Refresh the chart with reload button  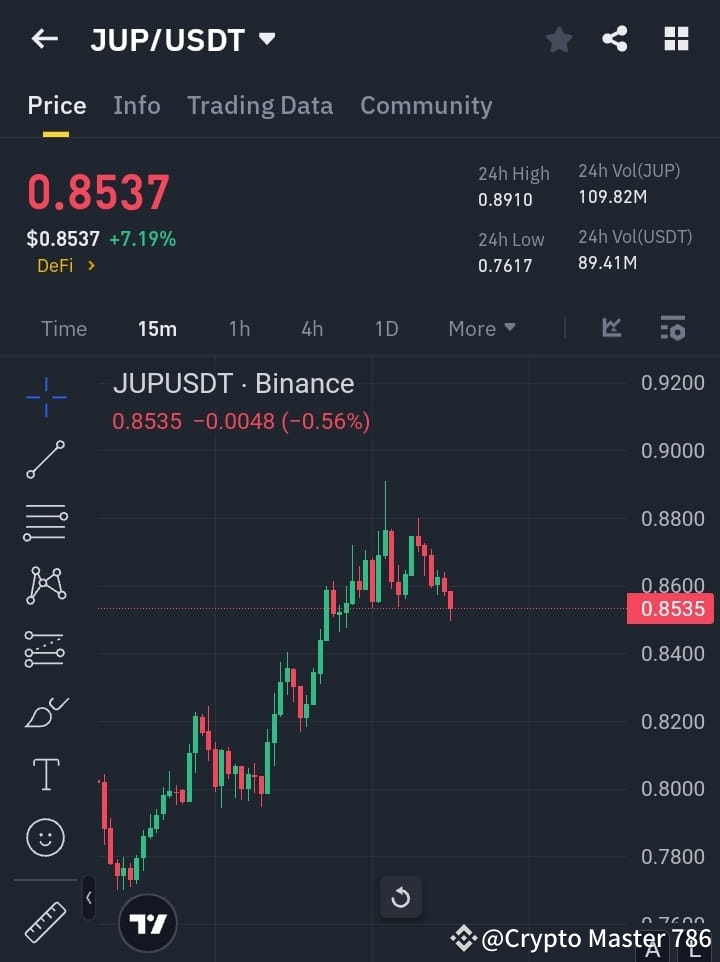coord(401,898)
